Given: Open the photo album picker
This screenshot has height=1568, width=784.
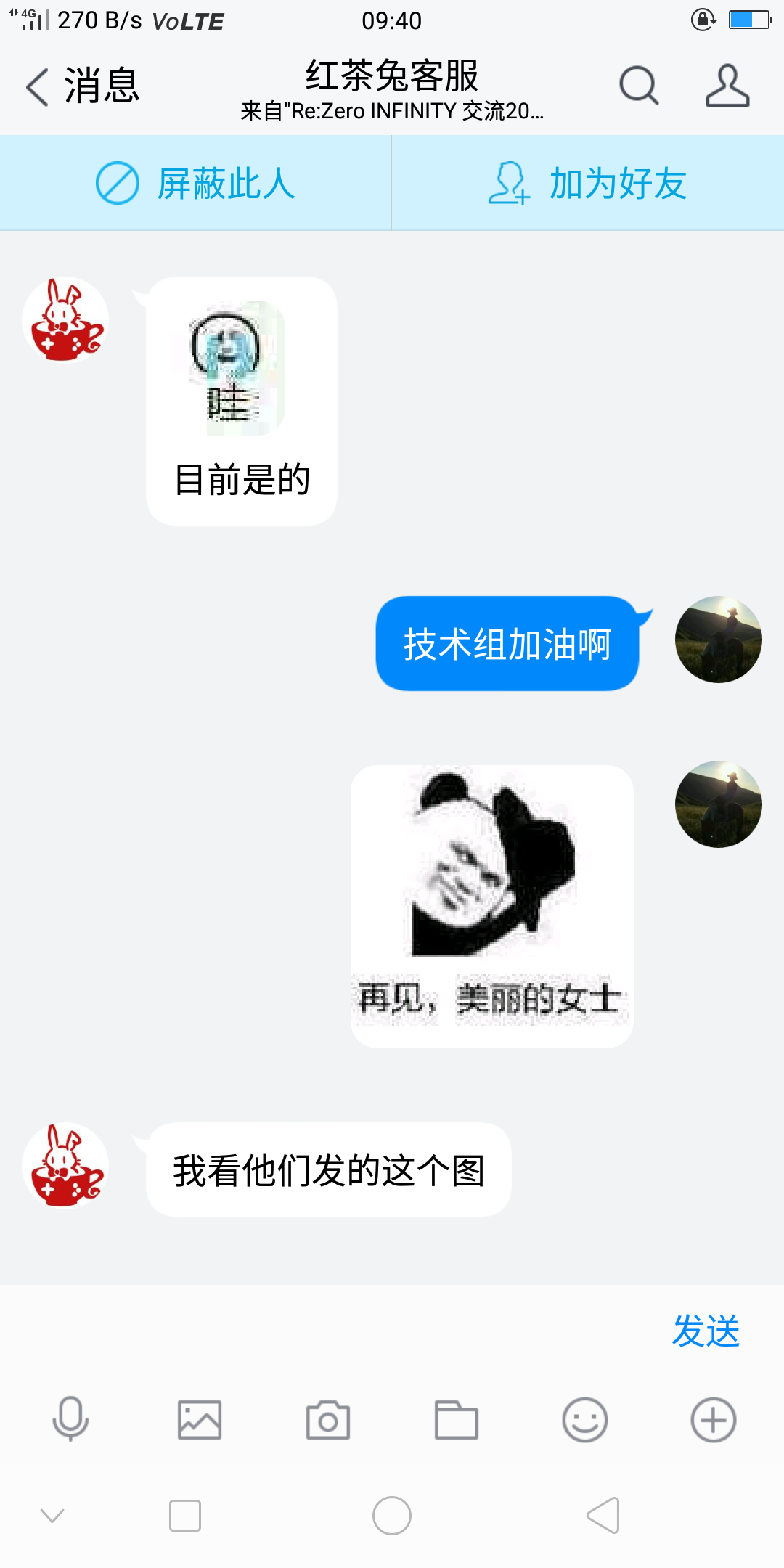Looking at the screenshot, I should point(199,1421).
